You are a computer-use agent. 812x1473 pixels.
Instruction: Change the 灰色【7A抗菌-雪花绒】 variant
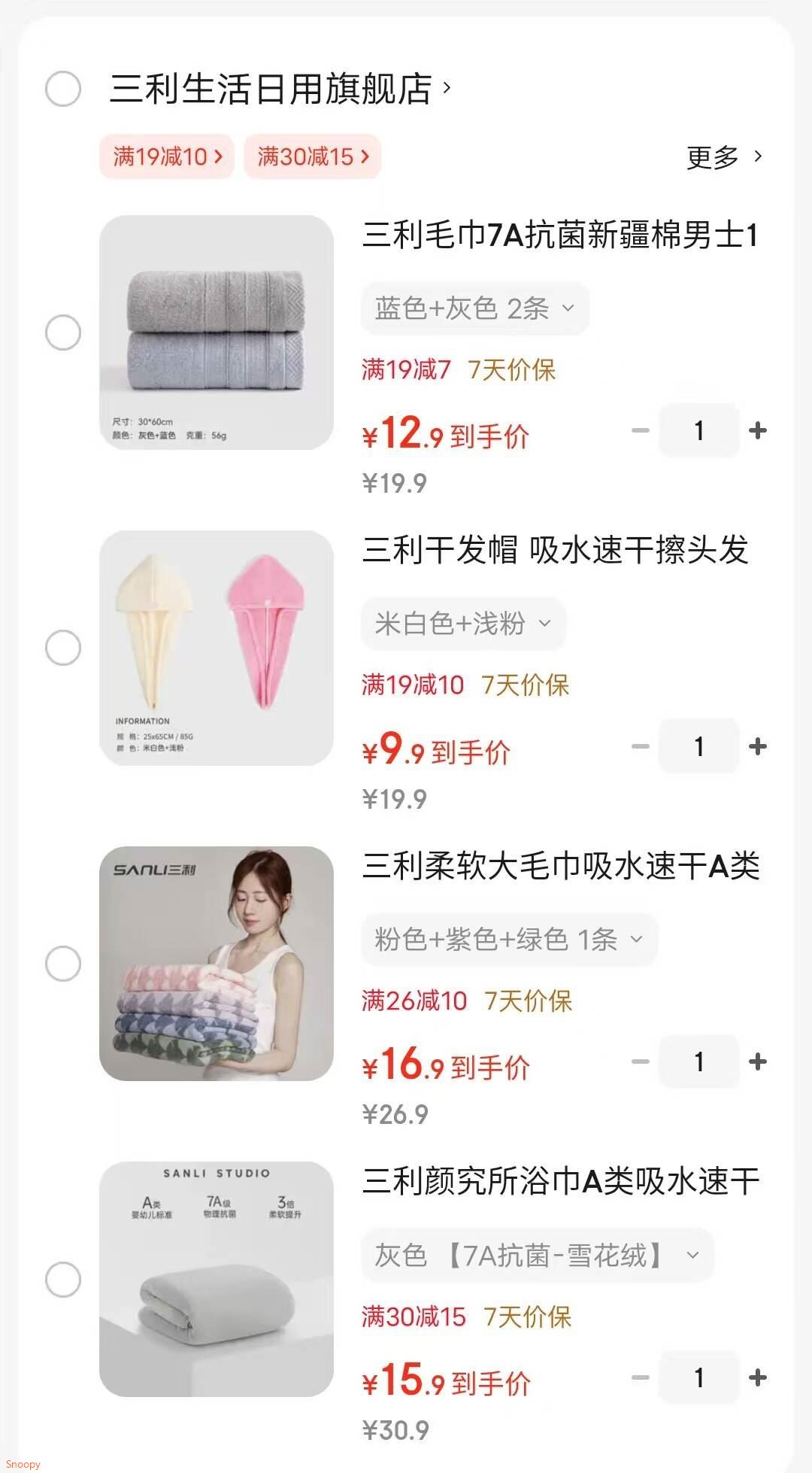(537, 1255)
